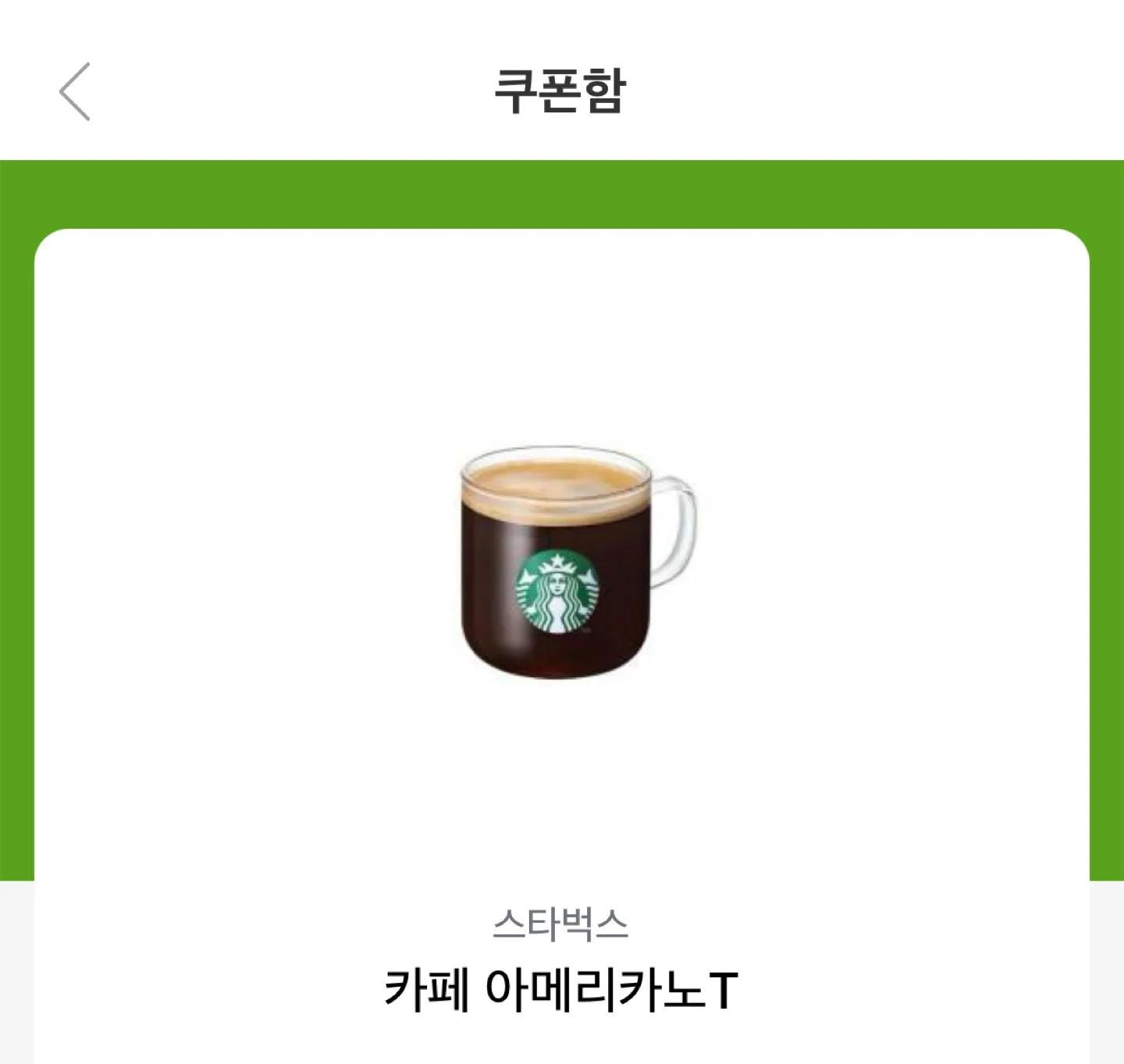Go back from the 쿠폰함 screen
This screenshot has height=1064, width=1124.
pos(75,91)
